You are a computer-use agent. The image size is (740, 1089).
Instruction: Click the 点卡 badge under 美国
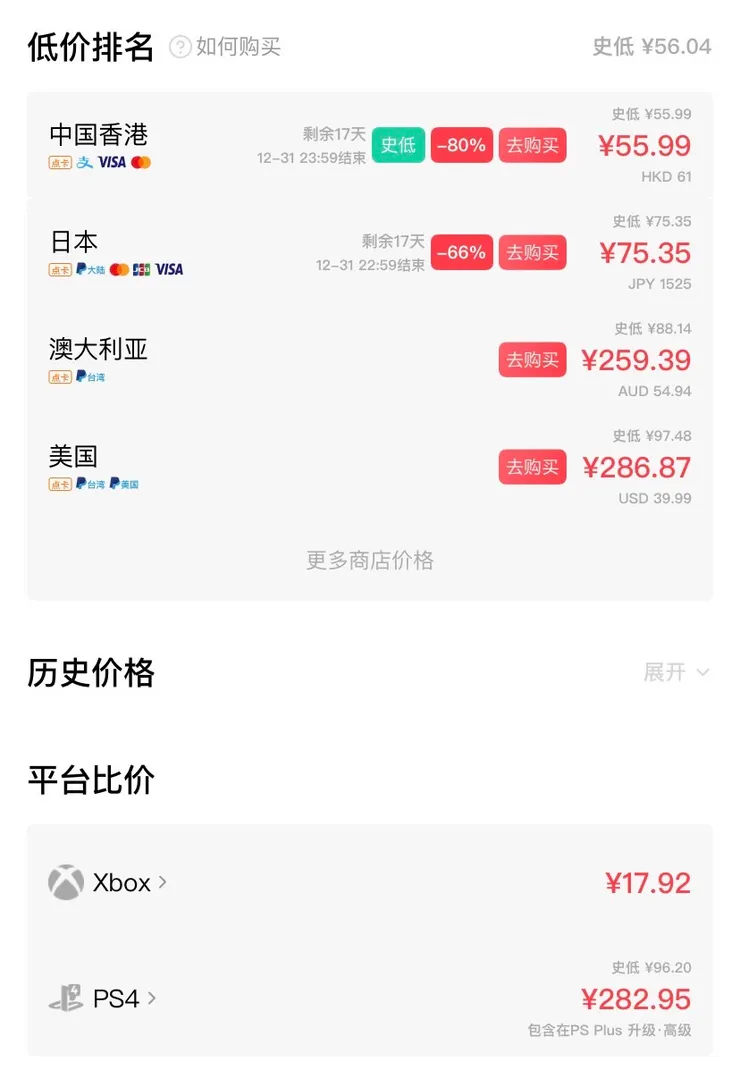[60, 484]
